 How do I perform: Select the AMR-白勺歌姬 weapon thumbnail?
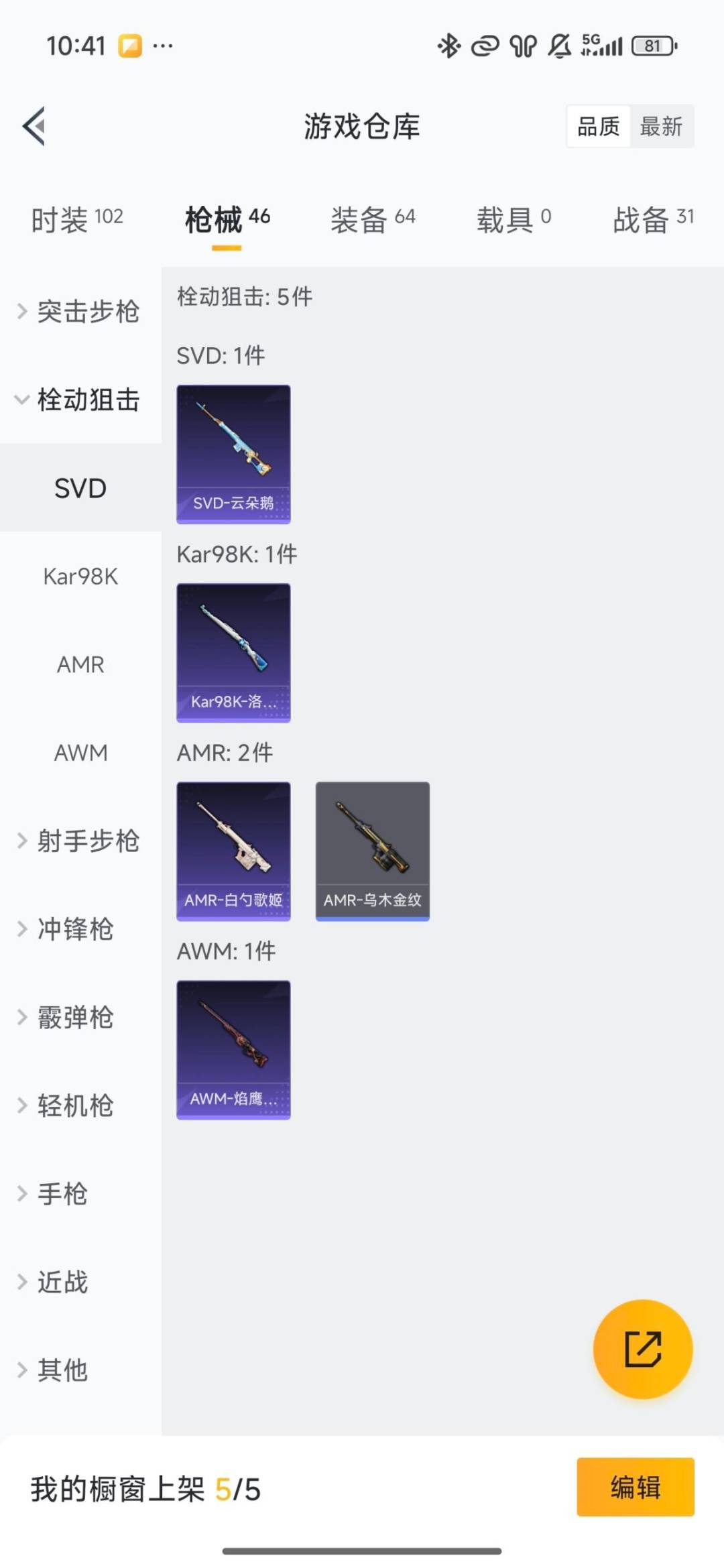coord(233,851)
